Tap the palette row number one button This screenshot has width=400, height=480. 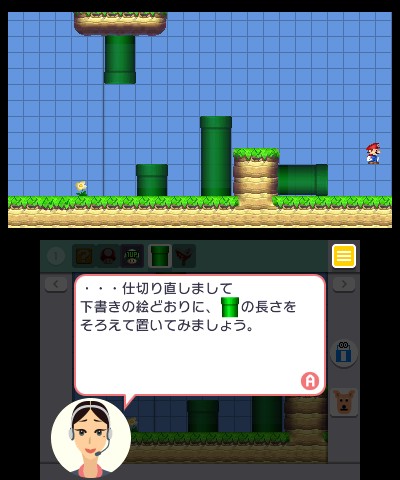point(56,256)
